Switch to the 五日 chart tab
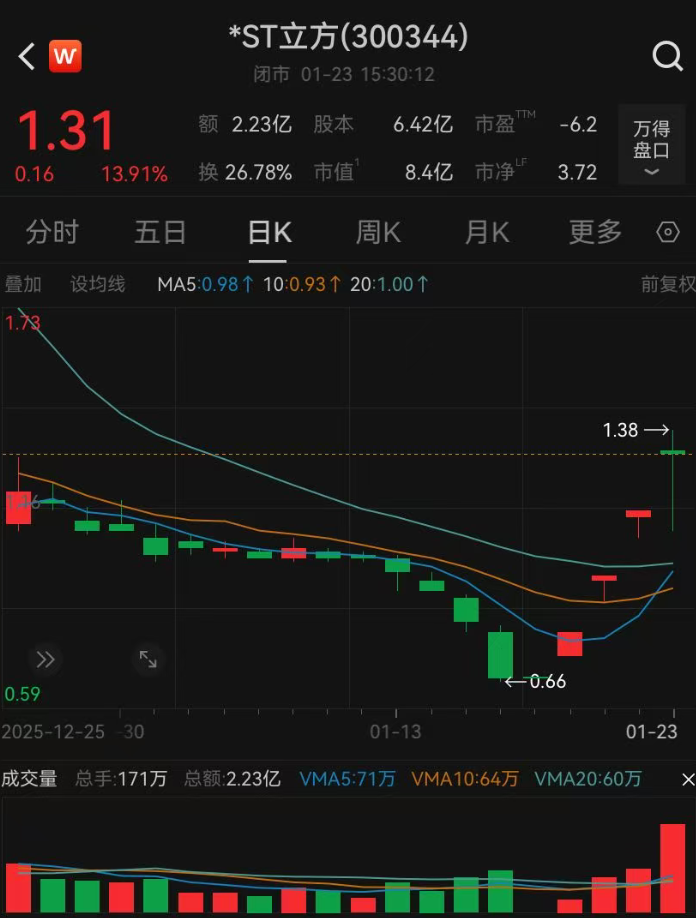The height and width of the screenshot is (918, 696). coord(160,232)
